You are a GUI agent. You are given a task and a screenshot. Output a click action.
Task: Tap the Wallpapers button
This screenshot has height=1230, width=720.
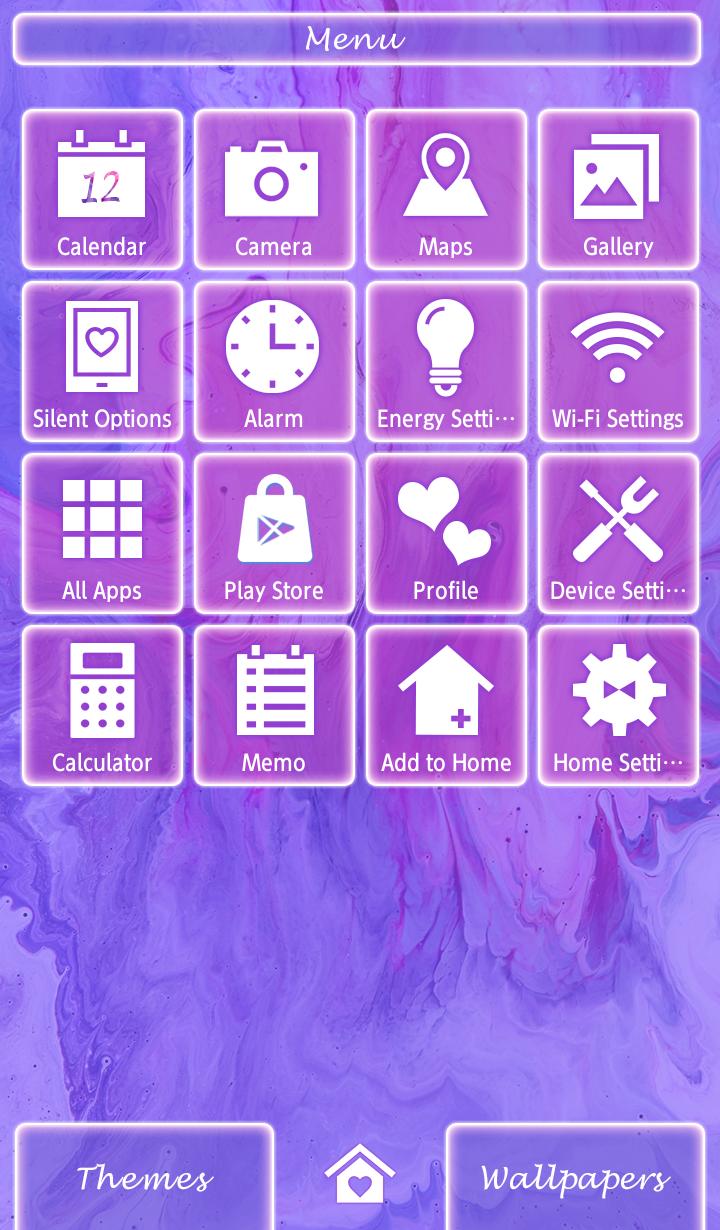(x=575, y=1177)
